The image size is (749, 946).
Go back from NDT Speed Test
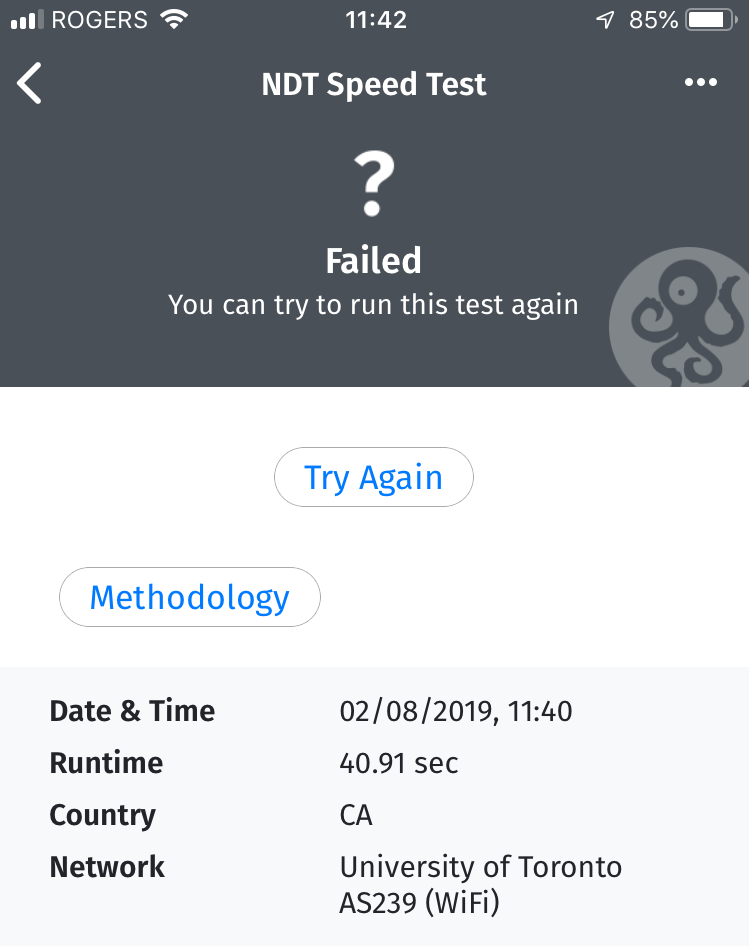(x=30, y=83)
